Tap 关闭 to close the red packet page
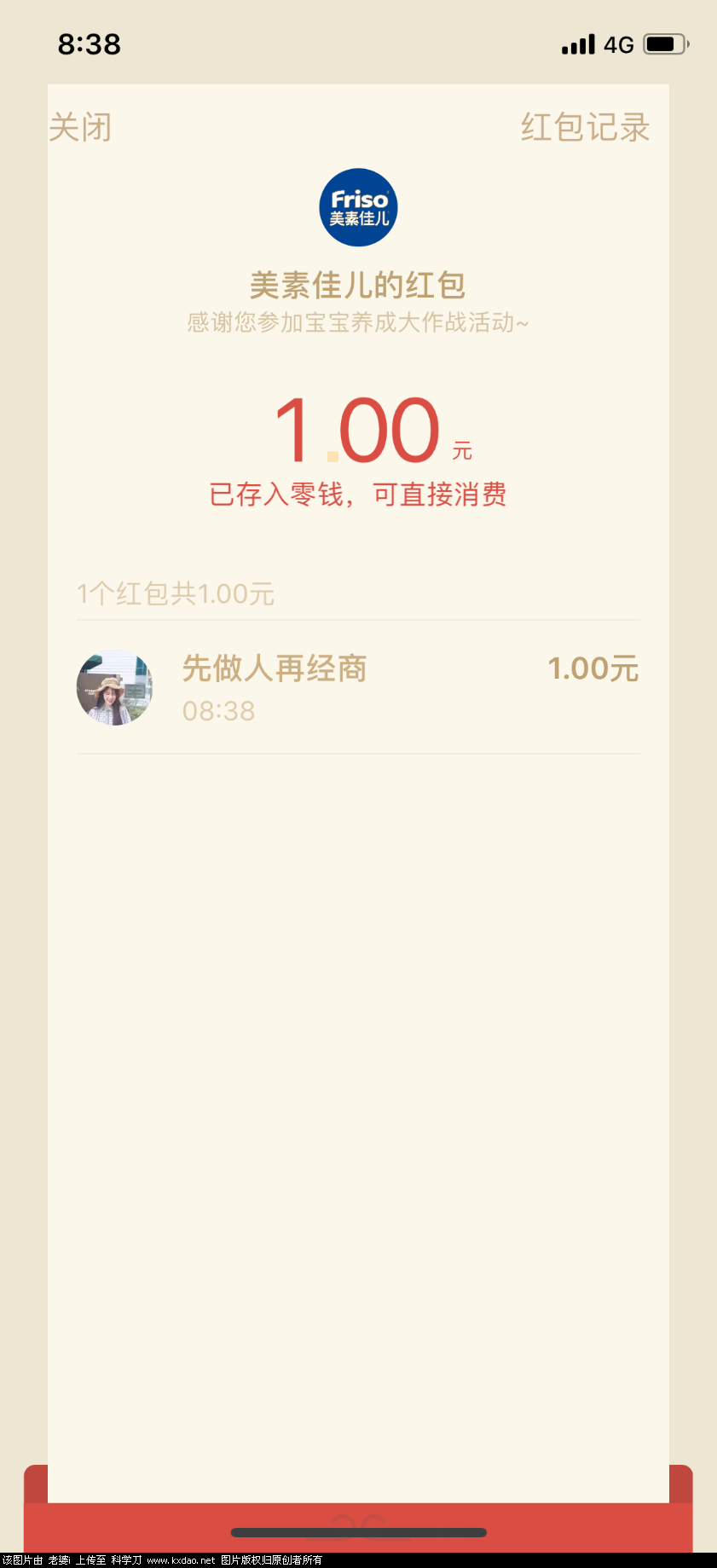This screenshot has width=717, height=1568. pos(80,128)
